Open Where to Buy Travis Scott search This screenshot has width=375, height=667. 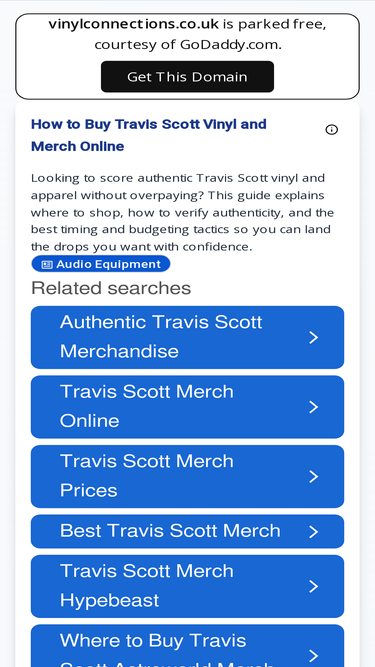click(x=188, y=646)
